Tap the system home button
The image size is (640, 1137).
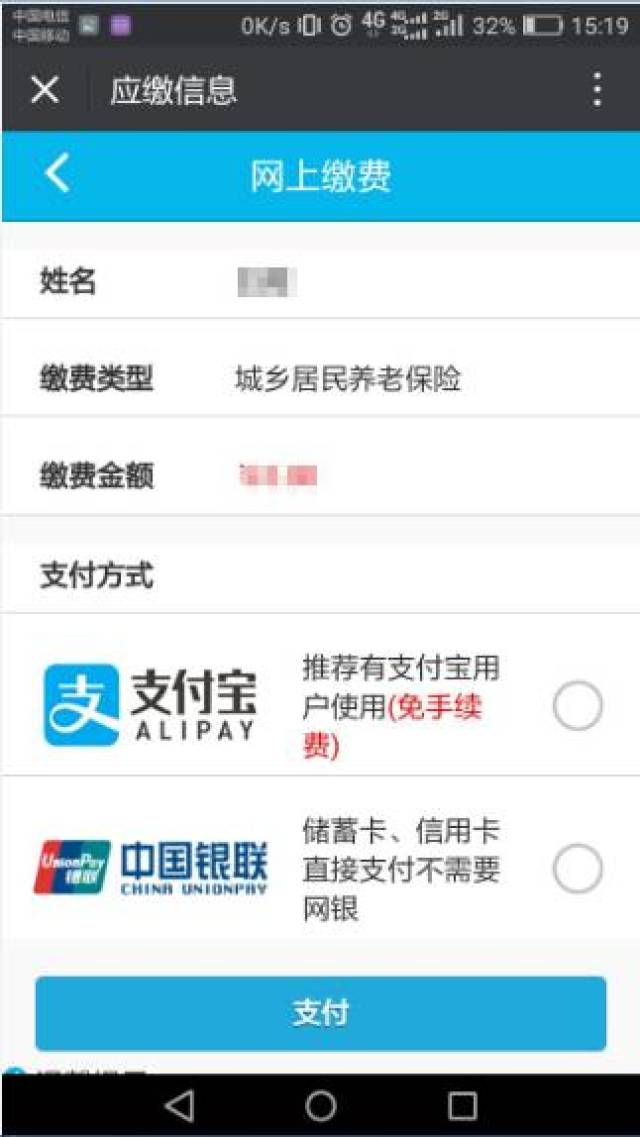(x=320, y=1105)
